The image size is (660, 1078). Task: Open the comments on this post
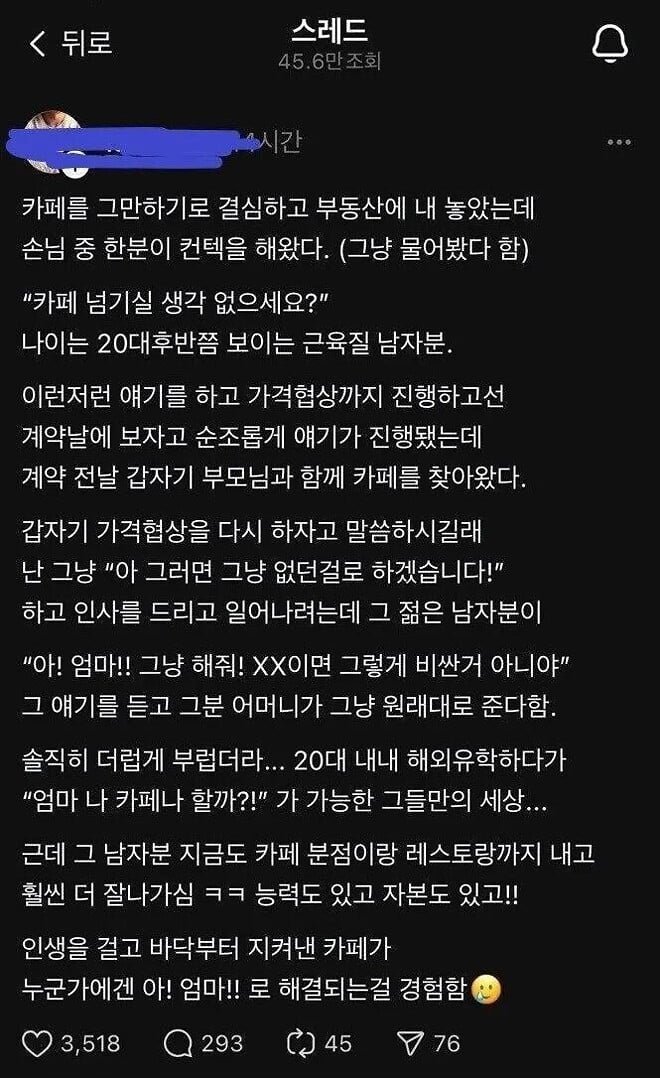click(177, 1043)
